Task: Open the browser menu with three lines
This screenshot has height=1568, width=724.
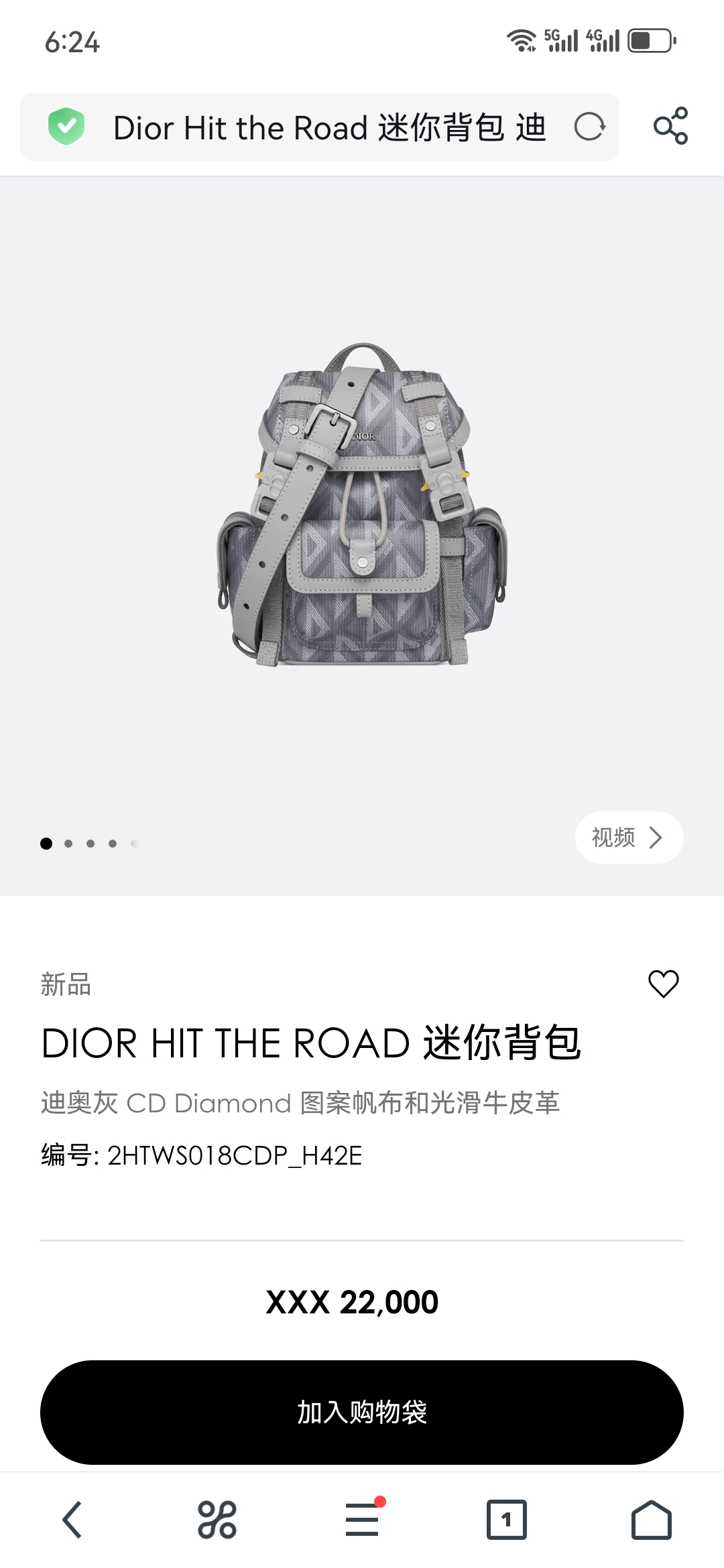Action: pyautogui.click(x=362, y=1520)
